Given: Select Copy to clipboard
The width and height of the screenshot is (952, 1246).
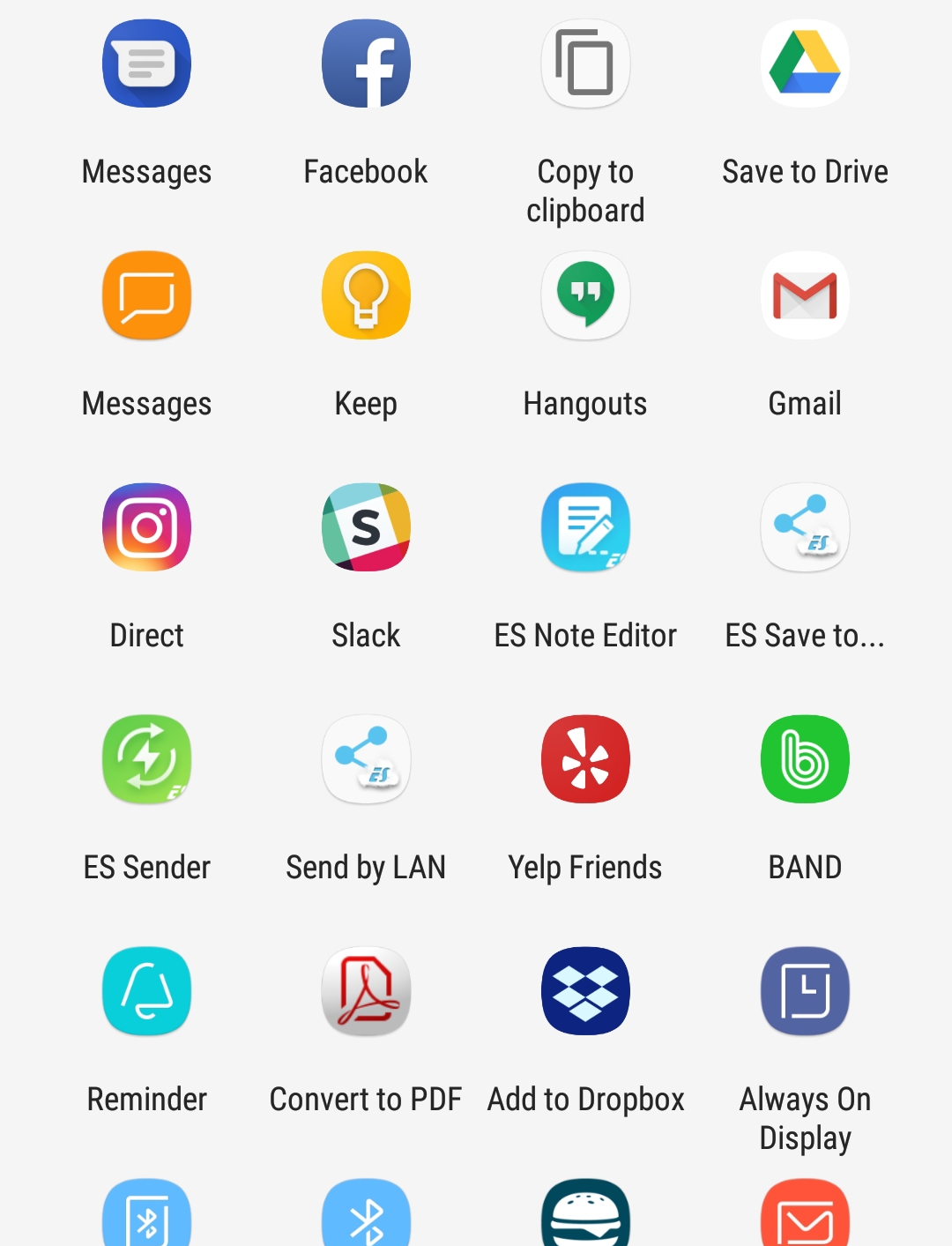Looking at the screenshot, I should pyautogui.click(x=585, y=63).
